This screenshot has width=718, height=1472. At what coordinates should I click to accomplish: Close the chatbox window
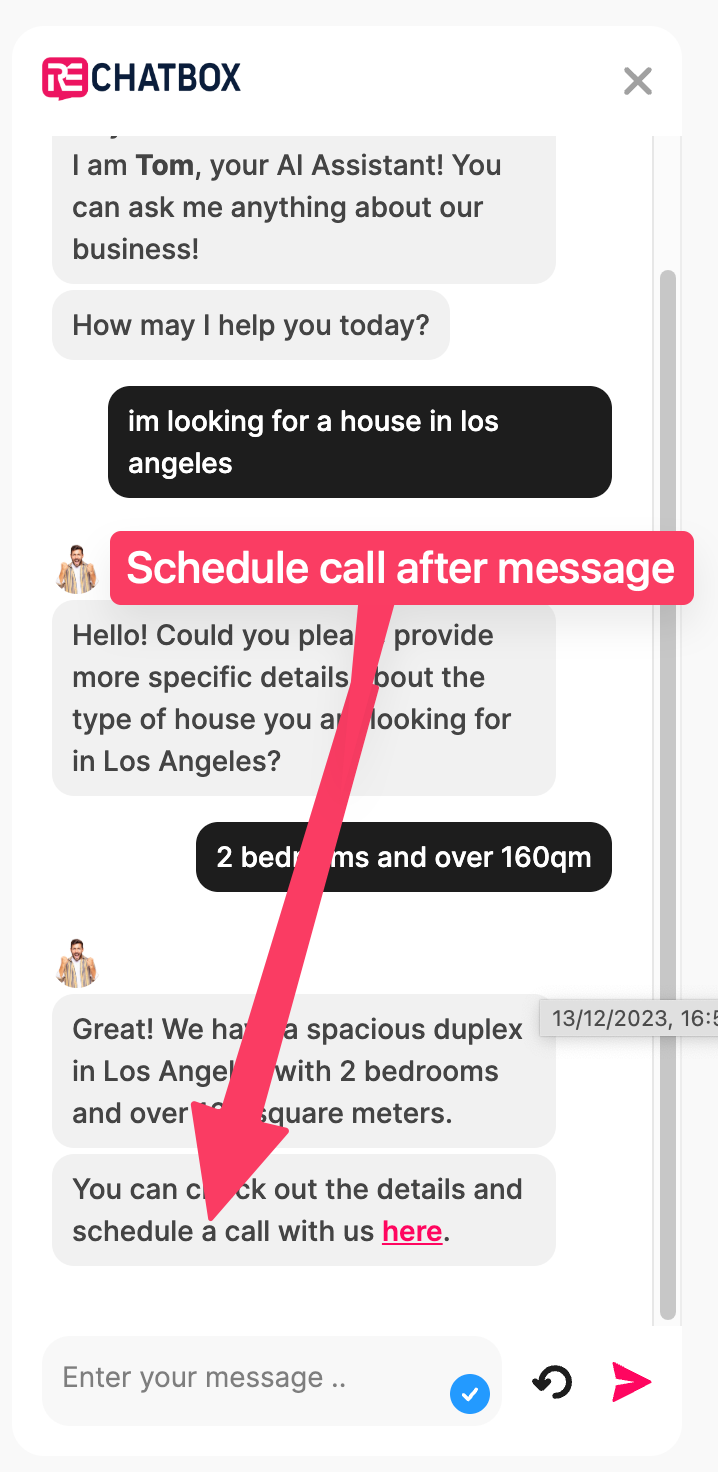(638, 81)
